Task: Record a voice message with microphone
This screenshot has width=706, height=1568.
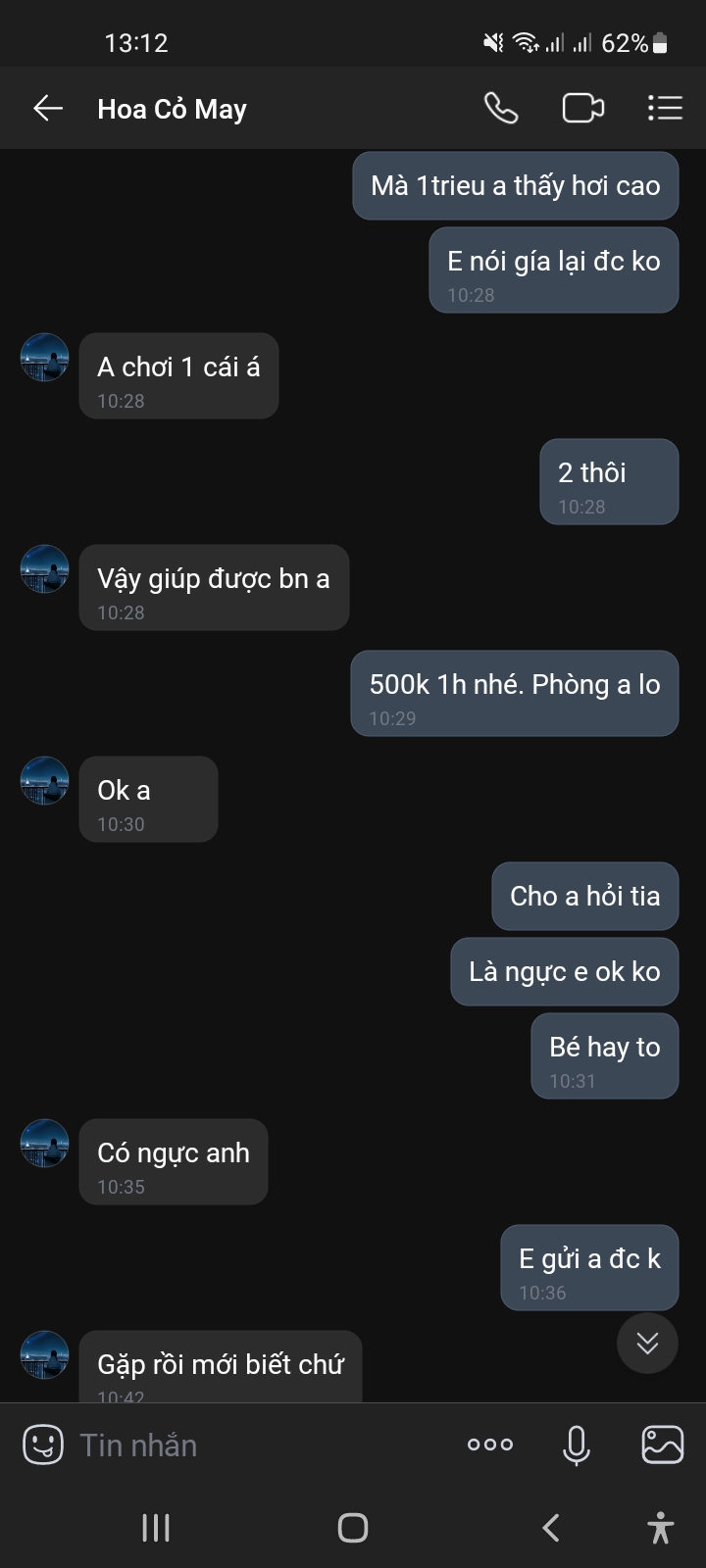Action: tap(577, 1445)
